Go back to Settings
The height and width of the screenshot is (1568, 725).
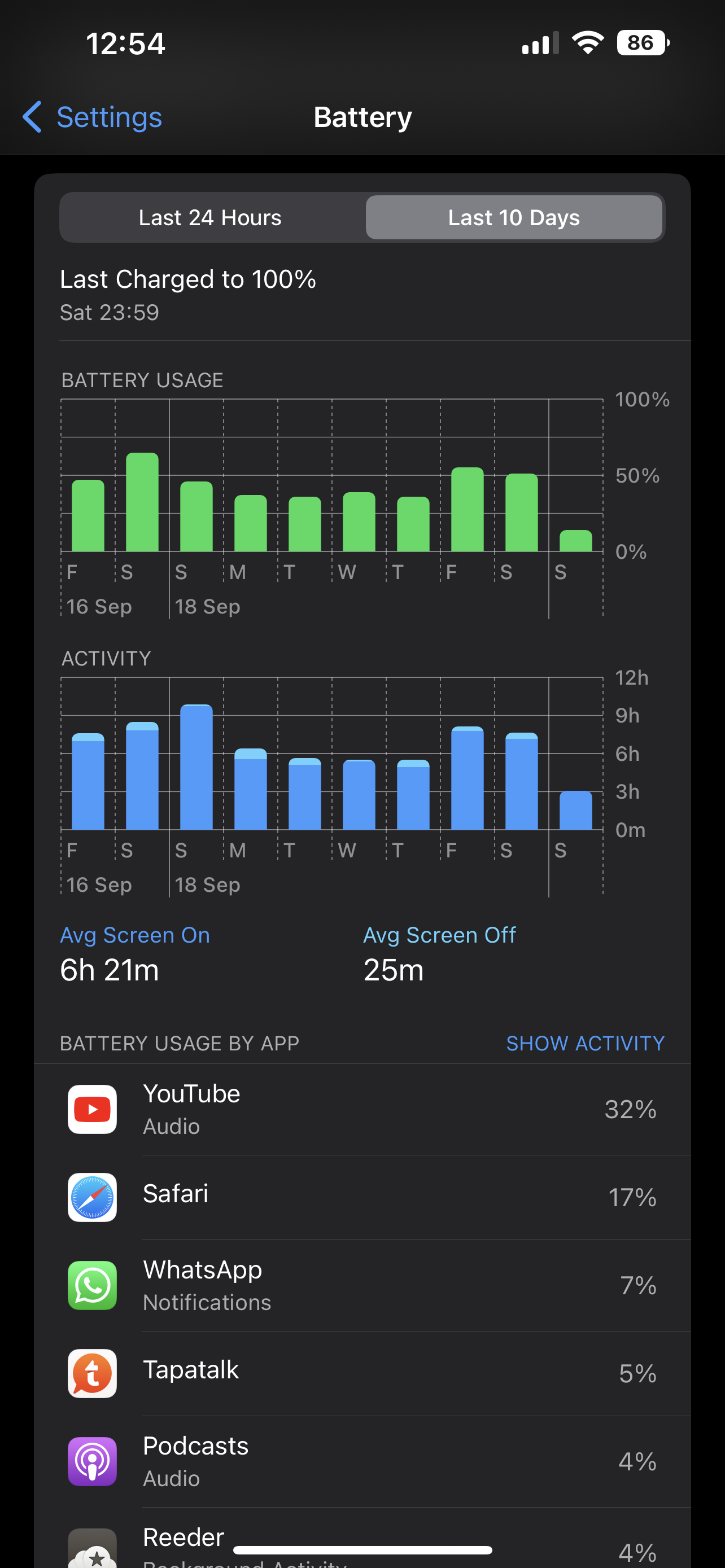point(93,117)
